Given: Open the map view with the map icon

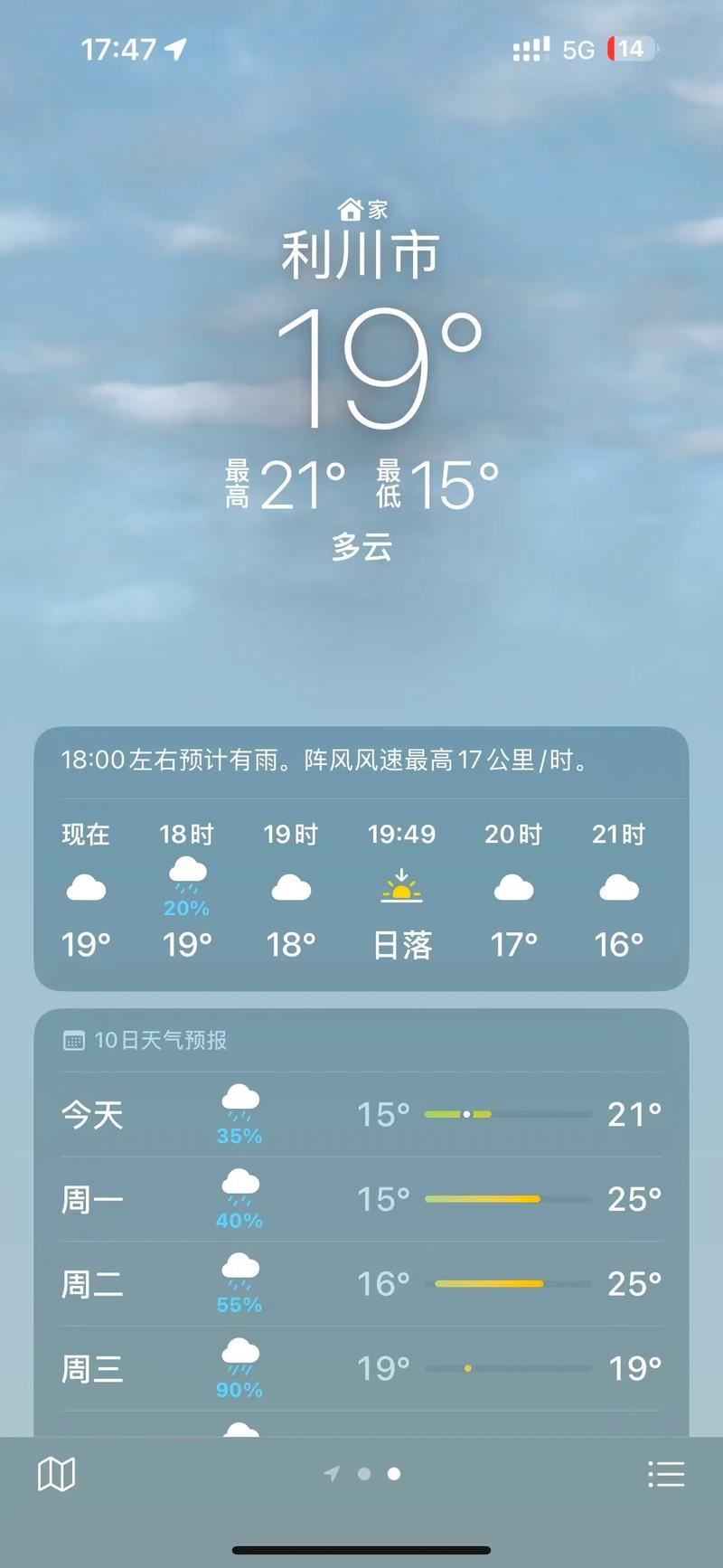Looking at the screenshot, I should click(56, 1473).
